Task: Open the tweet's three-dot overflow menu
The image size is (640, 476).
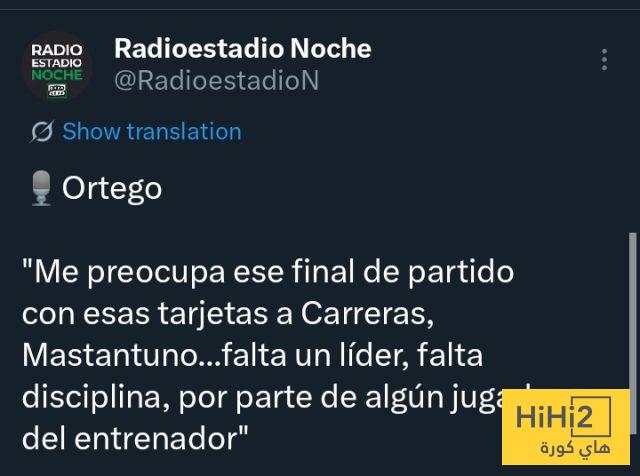Action: 604,60
